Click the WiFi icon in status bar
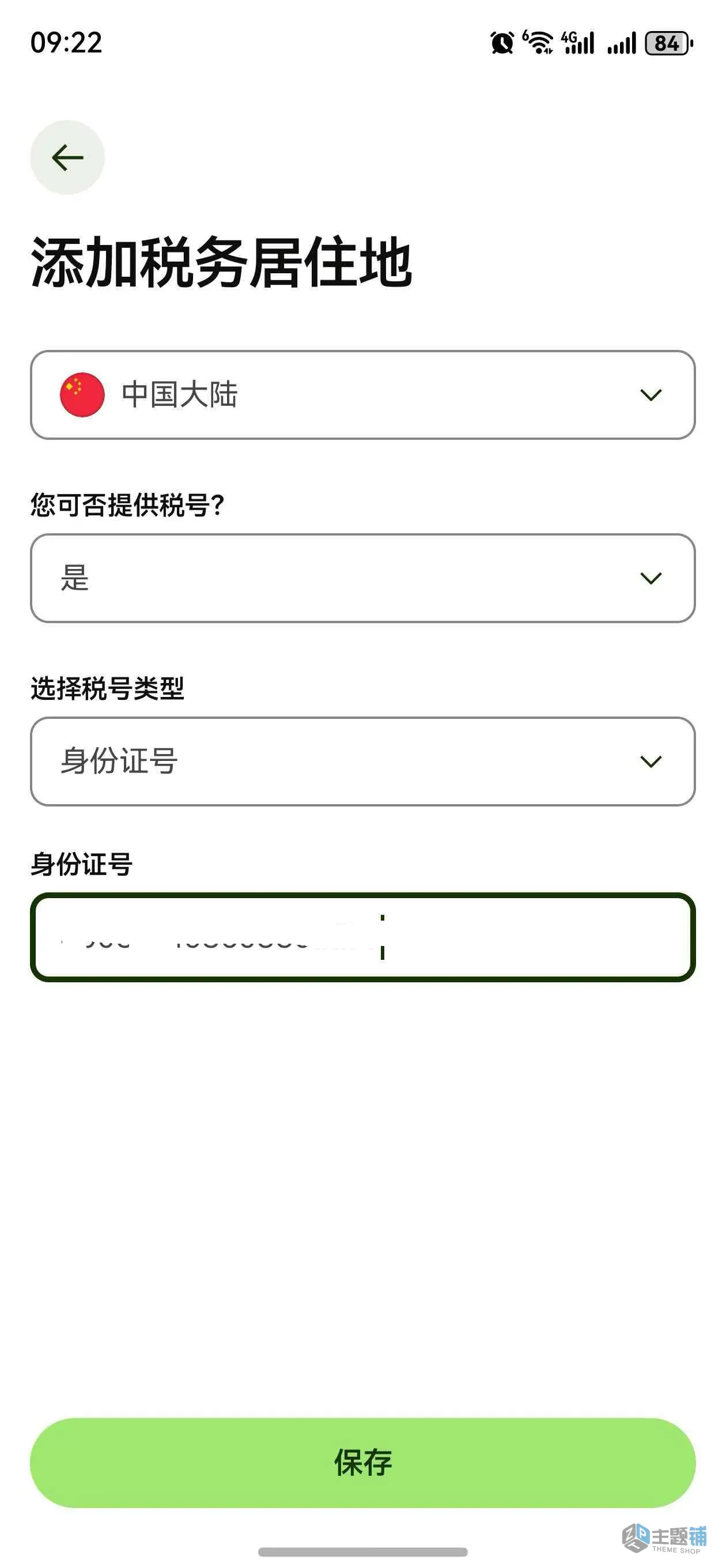The image size is (726, 1568). click(538, 42)
